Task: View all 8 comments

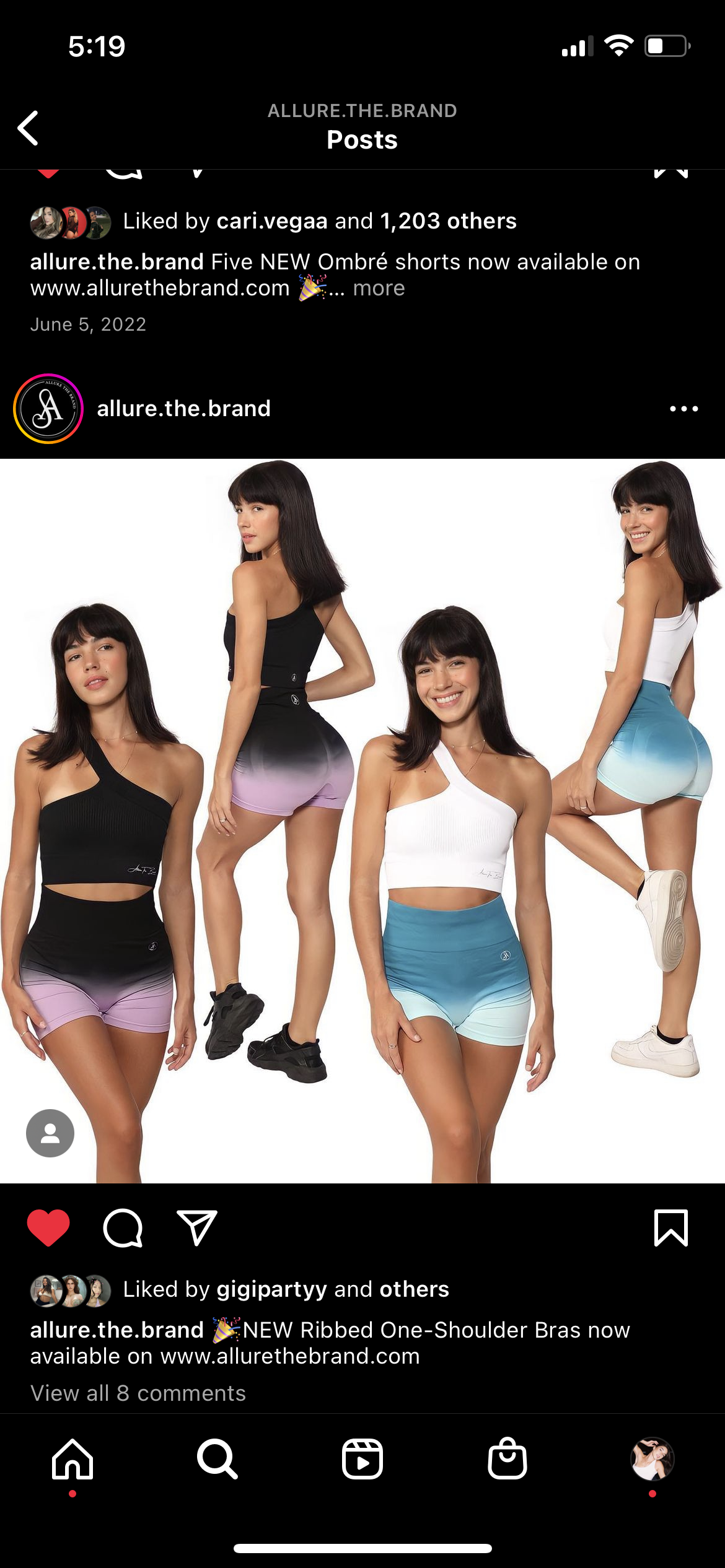Action: click(138, 1393)
